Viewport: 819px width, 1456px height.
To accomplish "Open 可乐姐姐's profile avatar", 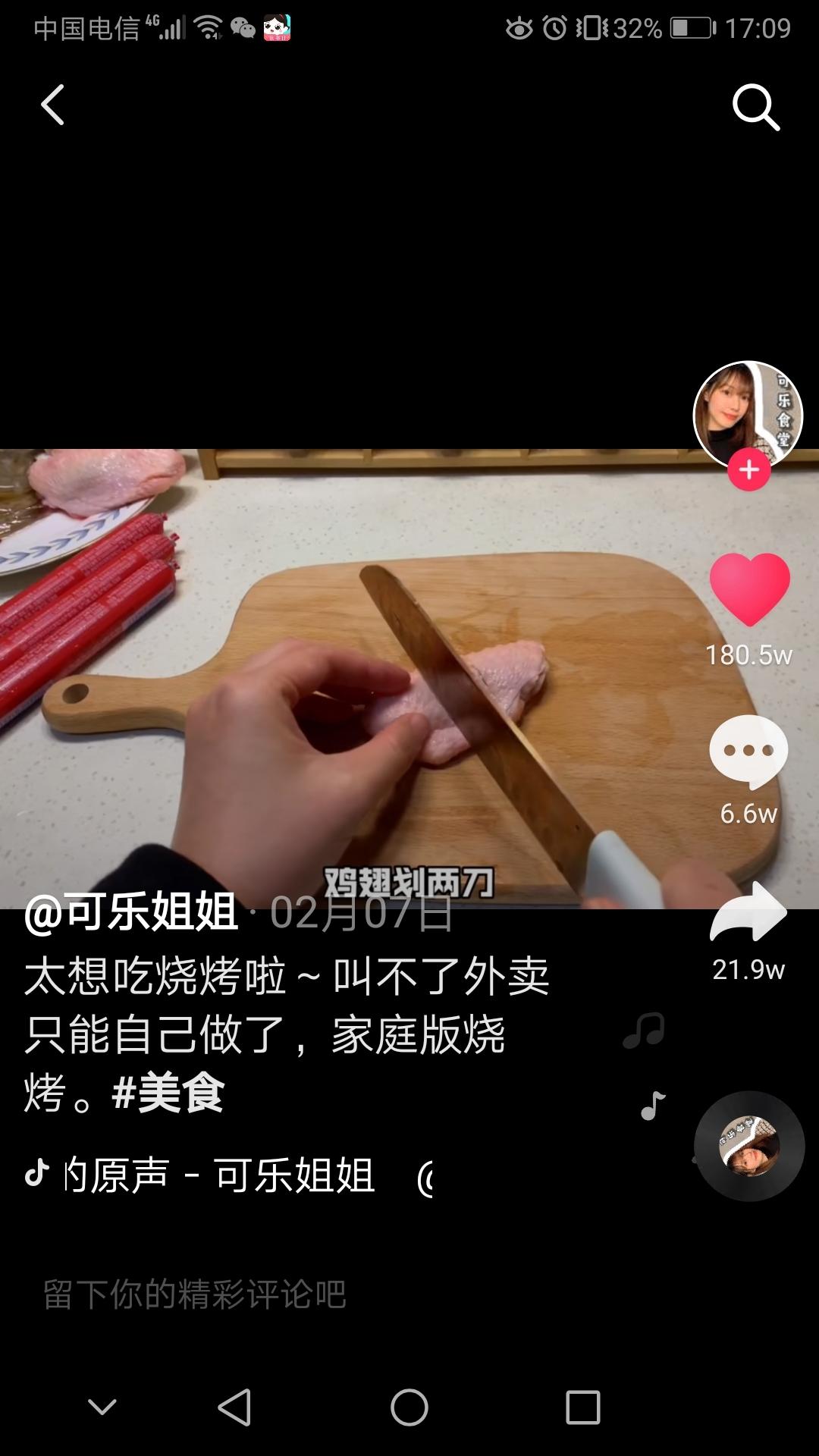I will tap(748, 416).
